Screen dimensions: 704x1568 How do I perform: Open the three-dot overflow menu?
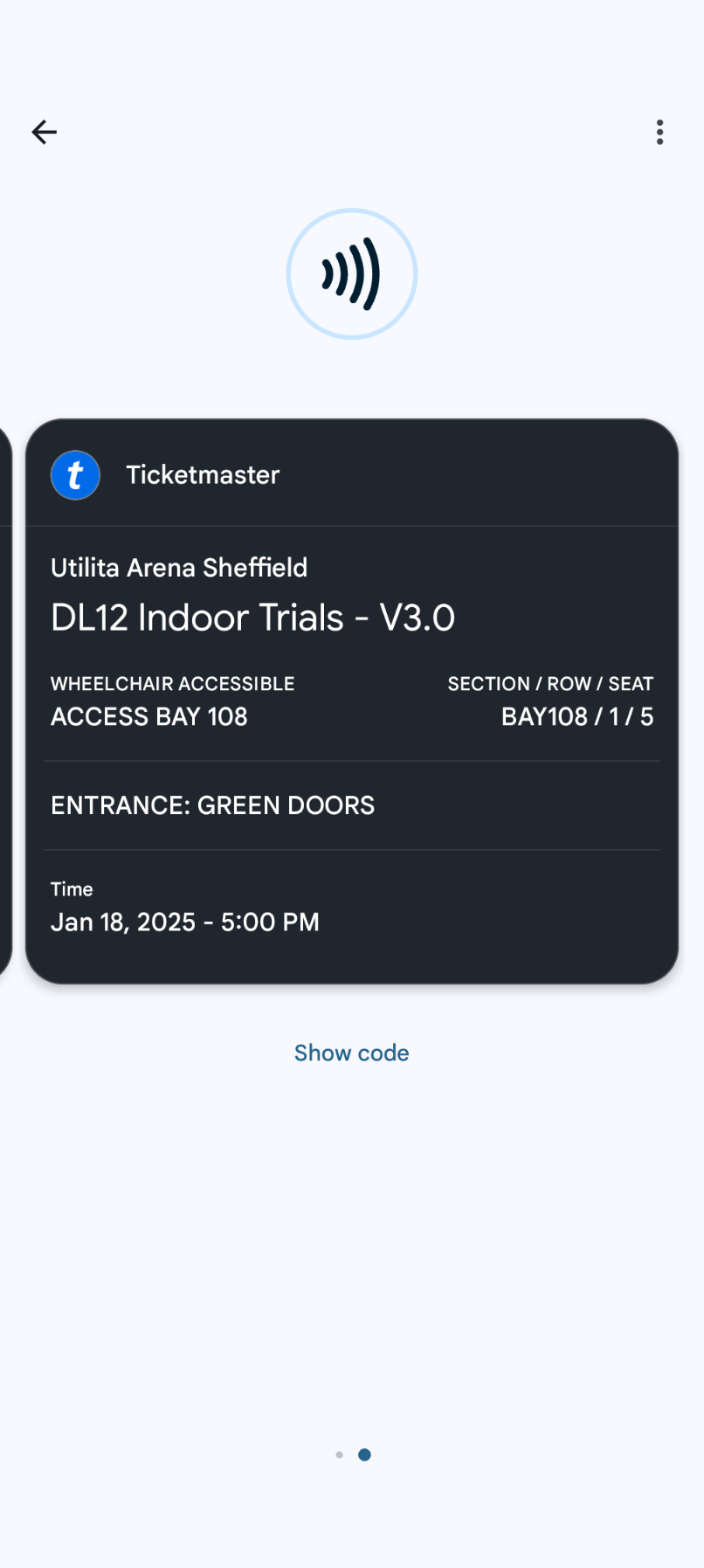659,132
